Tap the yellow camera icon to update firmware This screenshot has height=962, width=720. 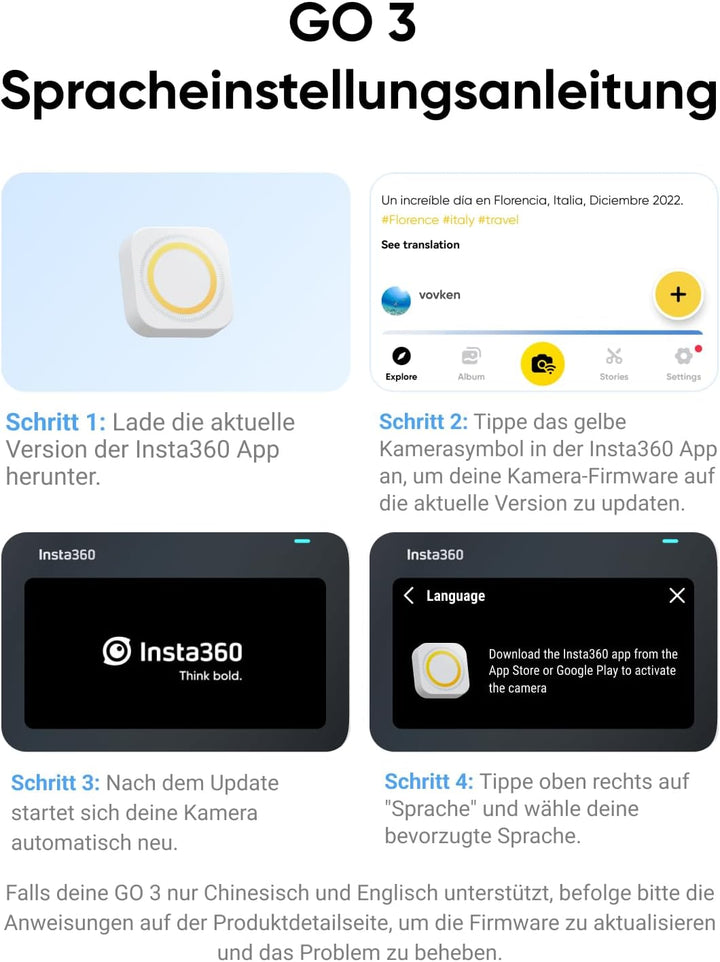coord(543,360)
